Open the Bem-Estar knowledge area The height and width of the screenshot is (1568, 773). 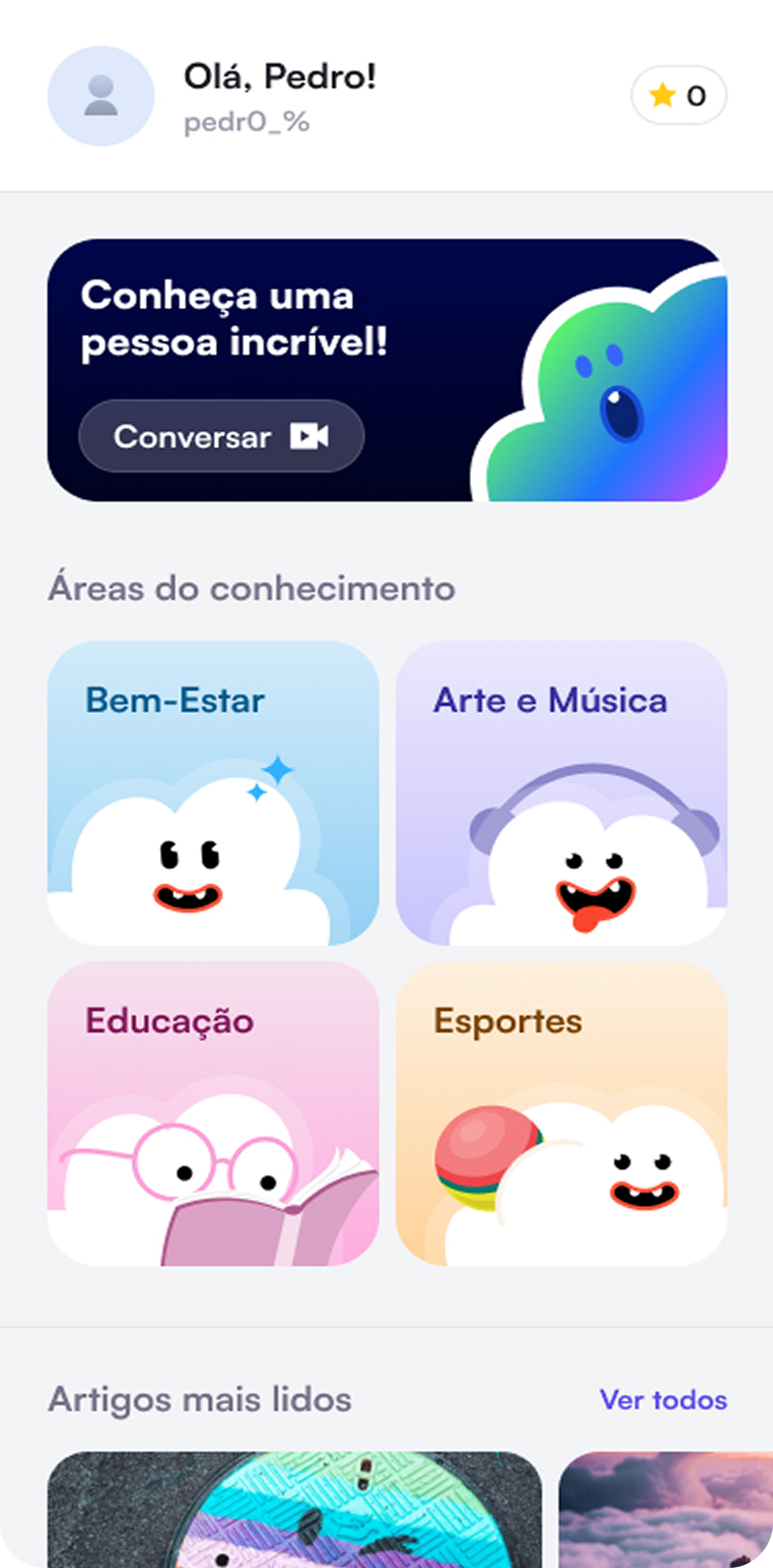click(x=213, y=792)
